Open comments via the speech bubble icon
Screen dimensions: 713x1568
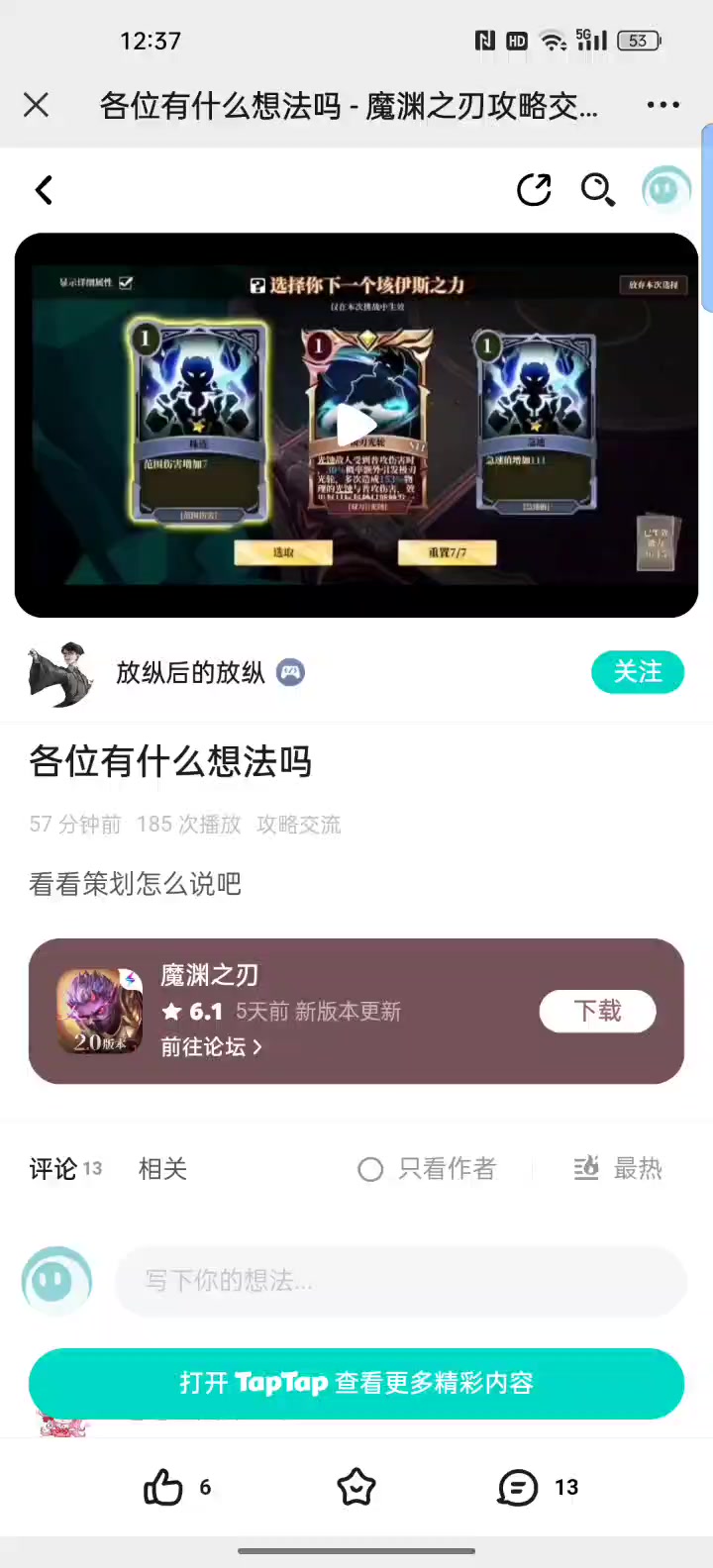[x=518, y=1487]
